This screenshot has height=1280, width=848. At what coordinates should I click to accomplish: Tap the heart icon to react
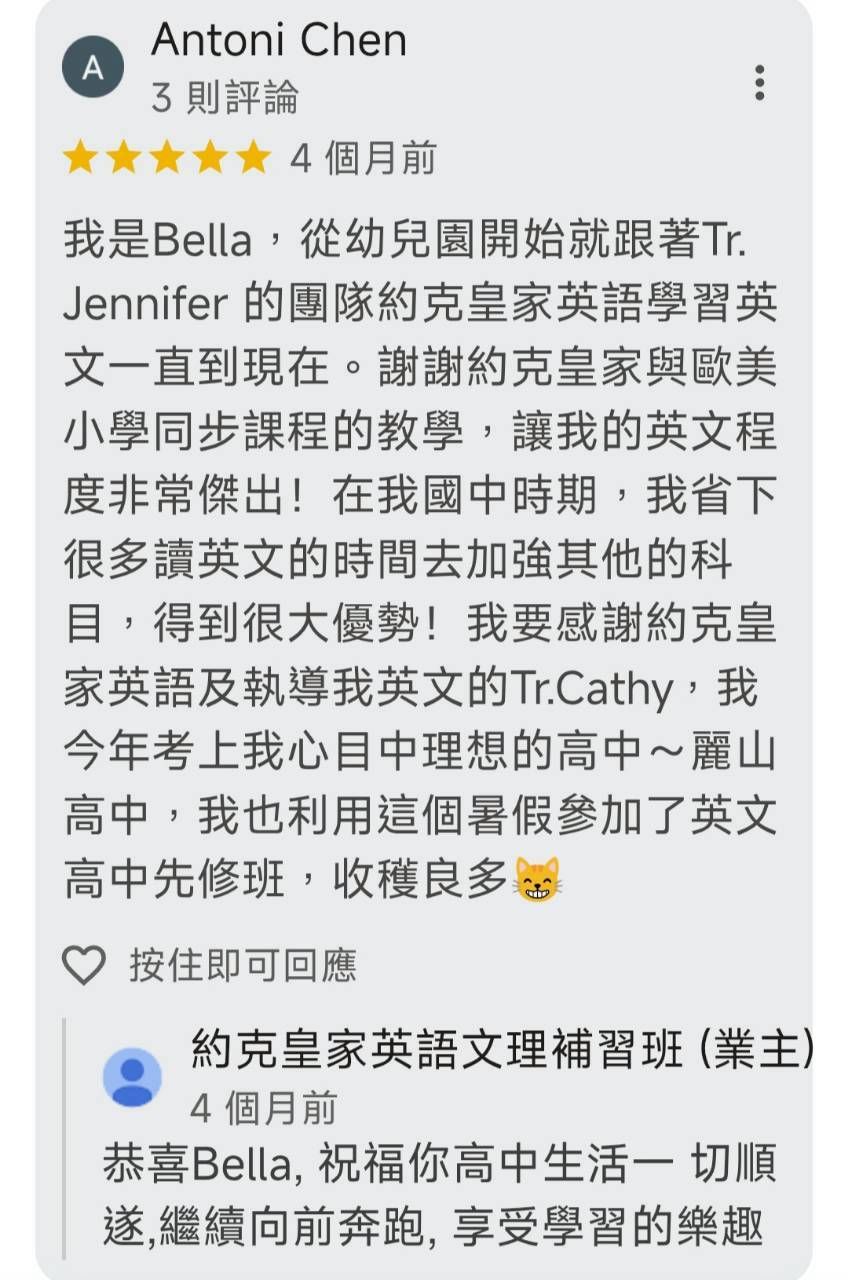coord(84,965)
